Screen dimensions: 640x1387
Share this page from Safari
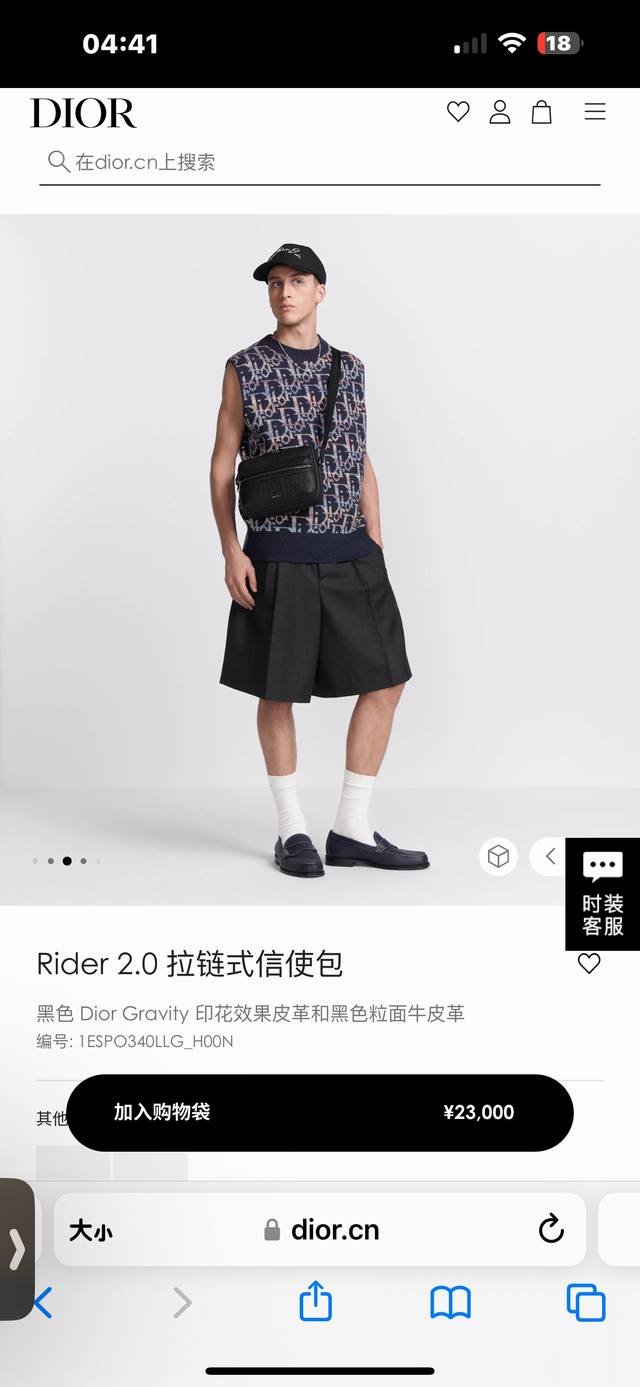(x=315, y=1302)
